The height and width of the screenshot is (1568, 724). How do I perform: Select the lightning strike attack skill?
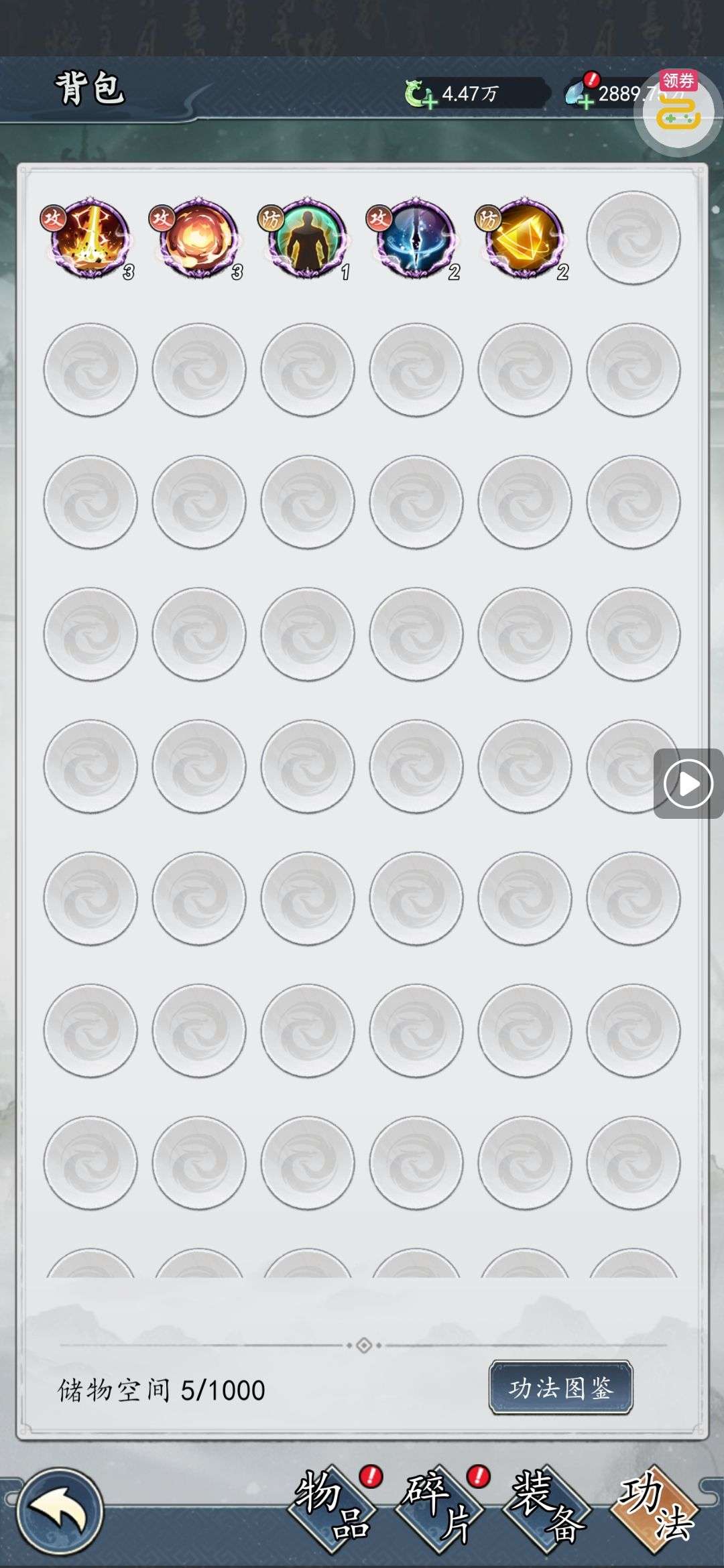[x=90, y=238]
